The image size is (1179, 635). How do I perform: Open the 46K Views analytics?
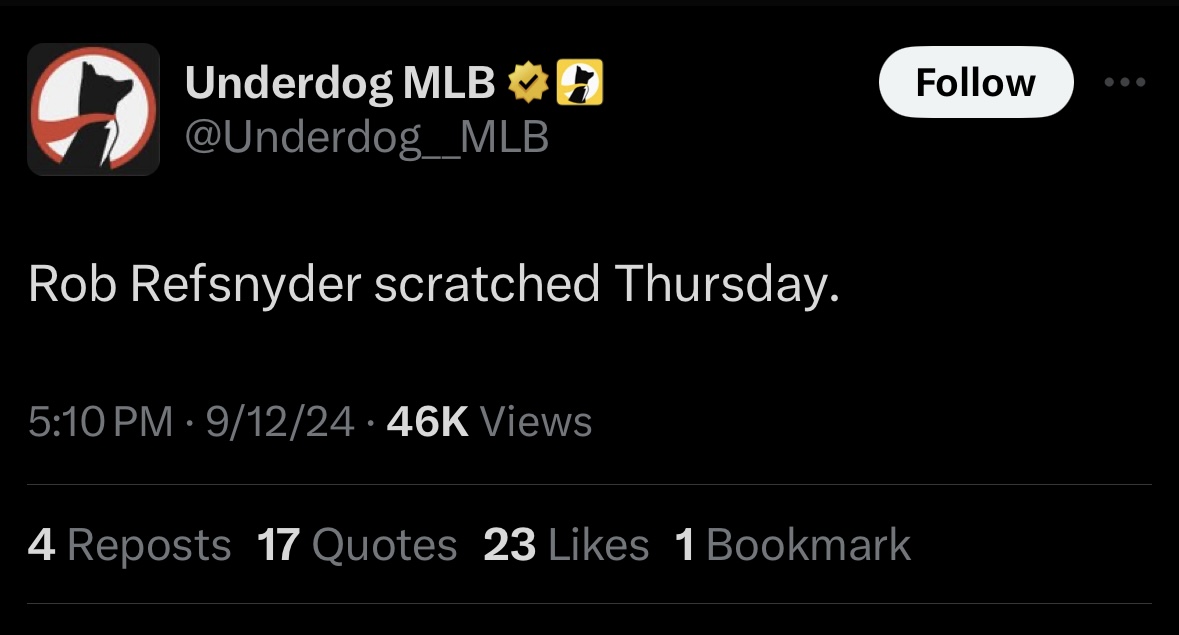point(489,422)
